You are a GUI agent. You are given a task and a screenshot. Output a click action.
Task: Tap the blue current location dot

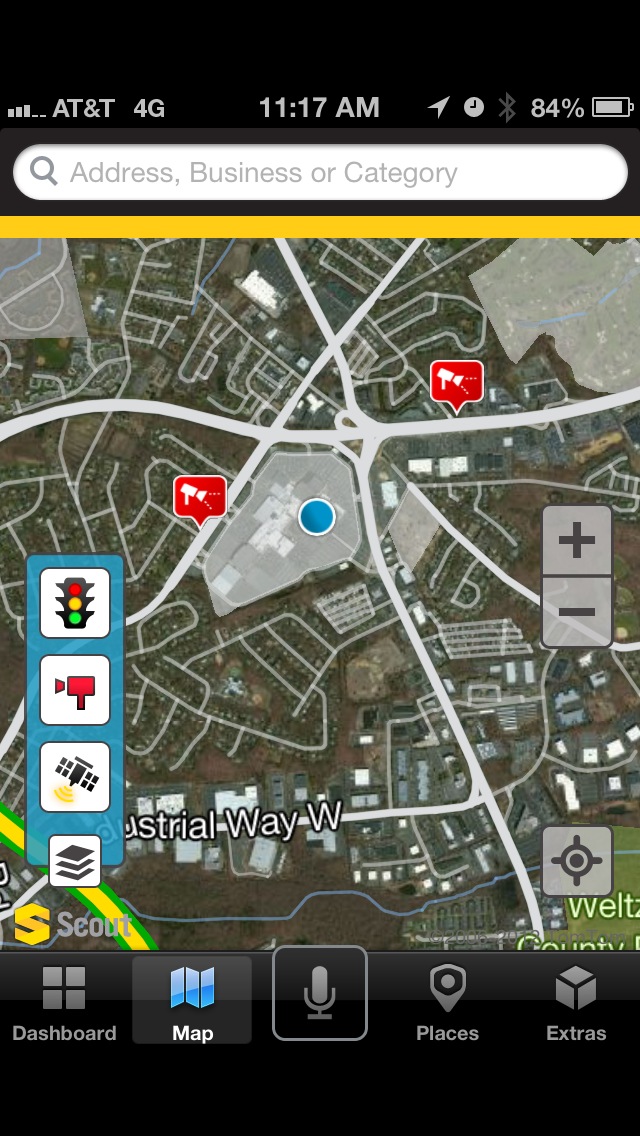pos(317,517)
